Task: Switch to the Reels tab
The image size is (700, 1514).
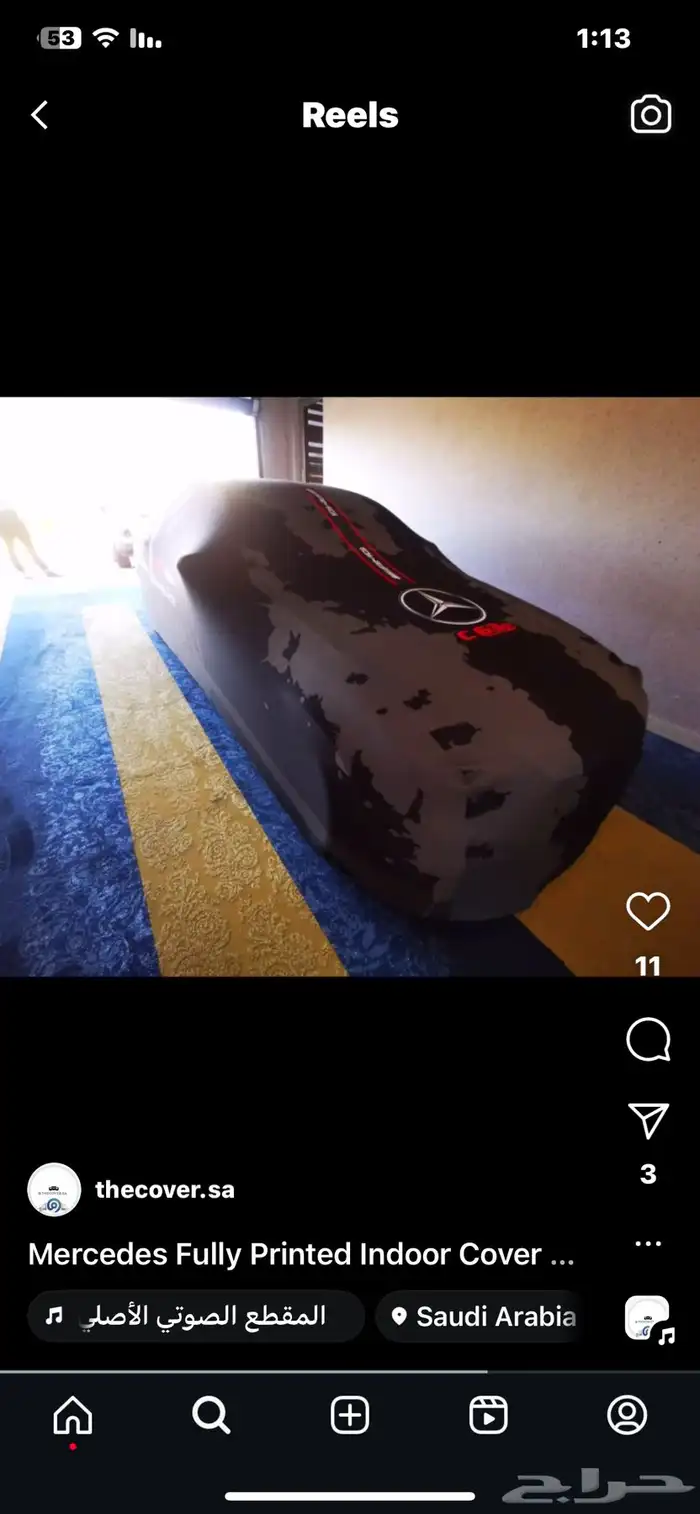Action: coord(488,1416)
